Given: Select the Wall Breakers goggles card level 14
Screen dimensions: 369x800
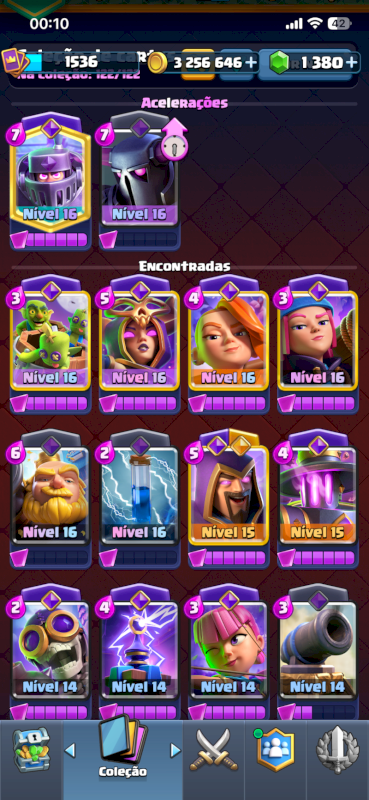Looking at the screenshot, I should coord(50,652).
